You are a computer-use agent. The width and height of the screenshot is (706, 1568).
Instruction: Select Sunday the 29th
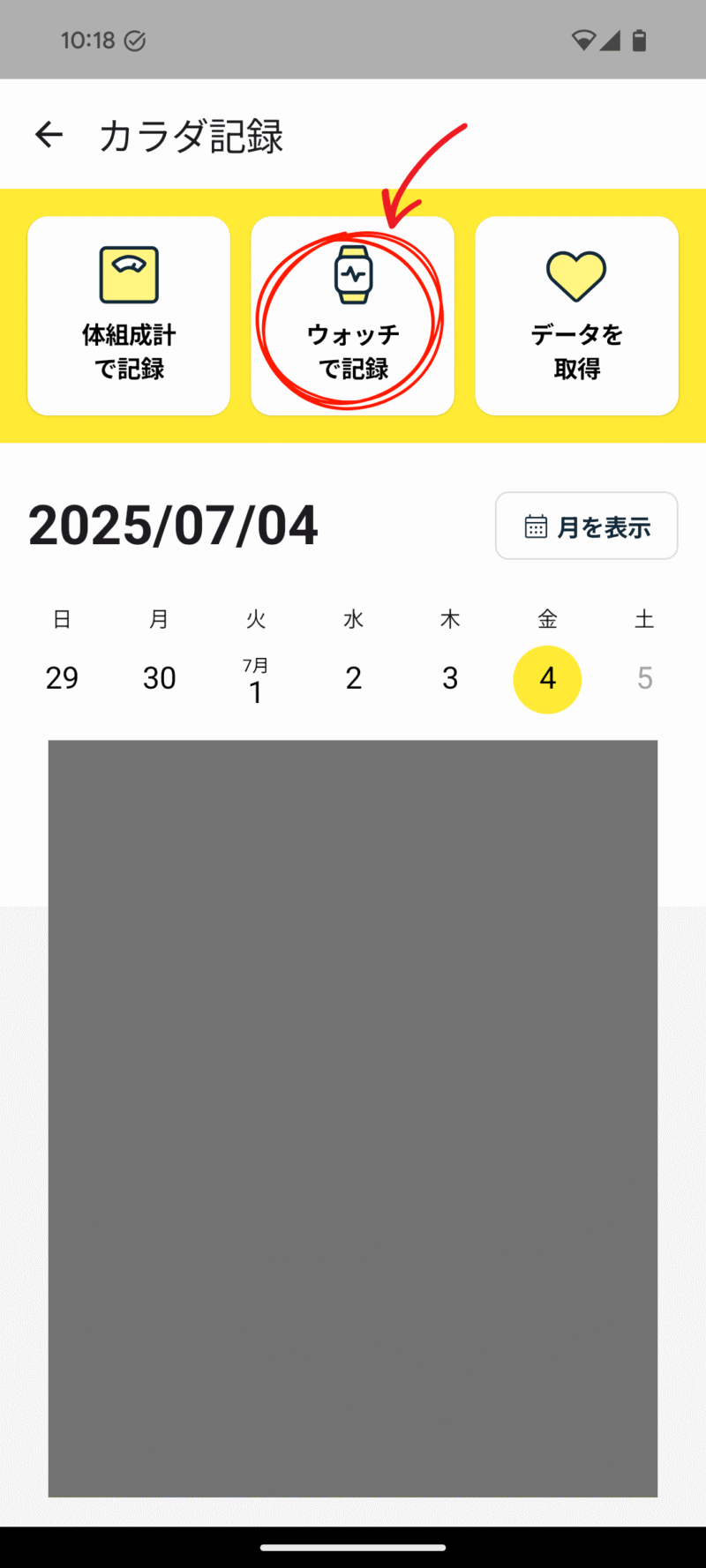coord(62,678)
